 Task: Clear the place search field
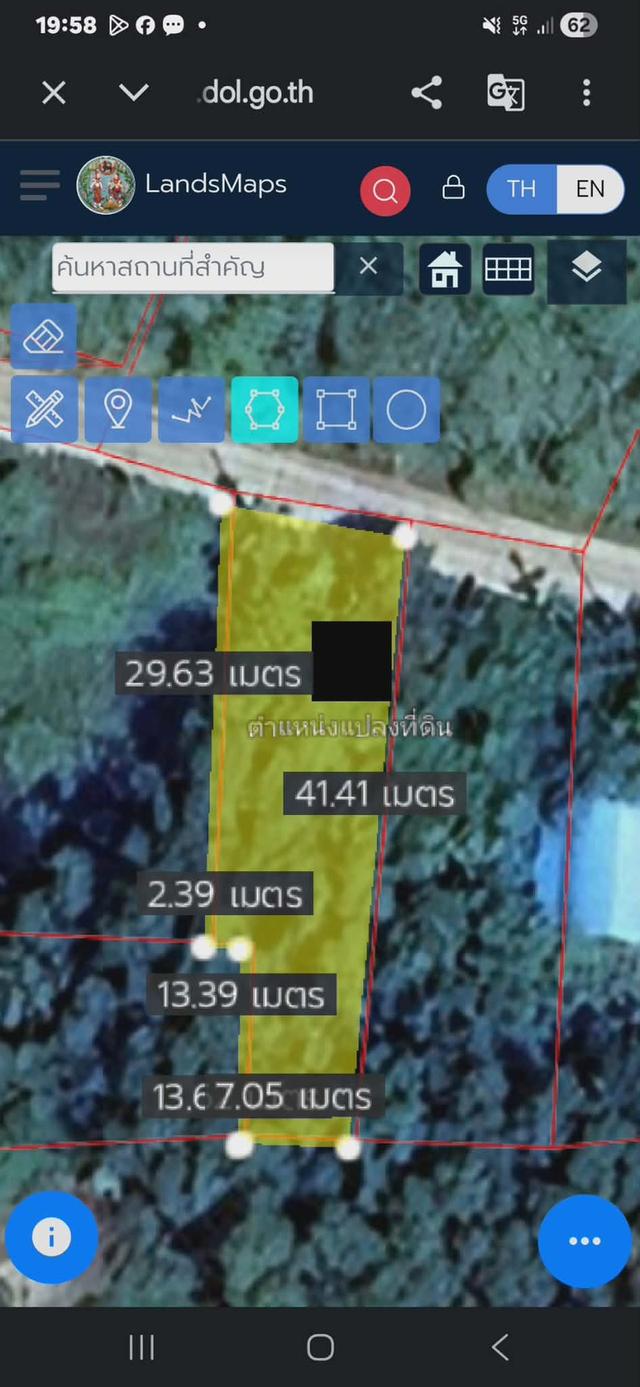(368, 267)
